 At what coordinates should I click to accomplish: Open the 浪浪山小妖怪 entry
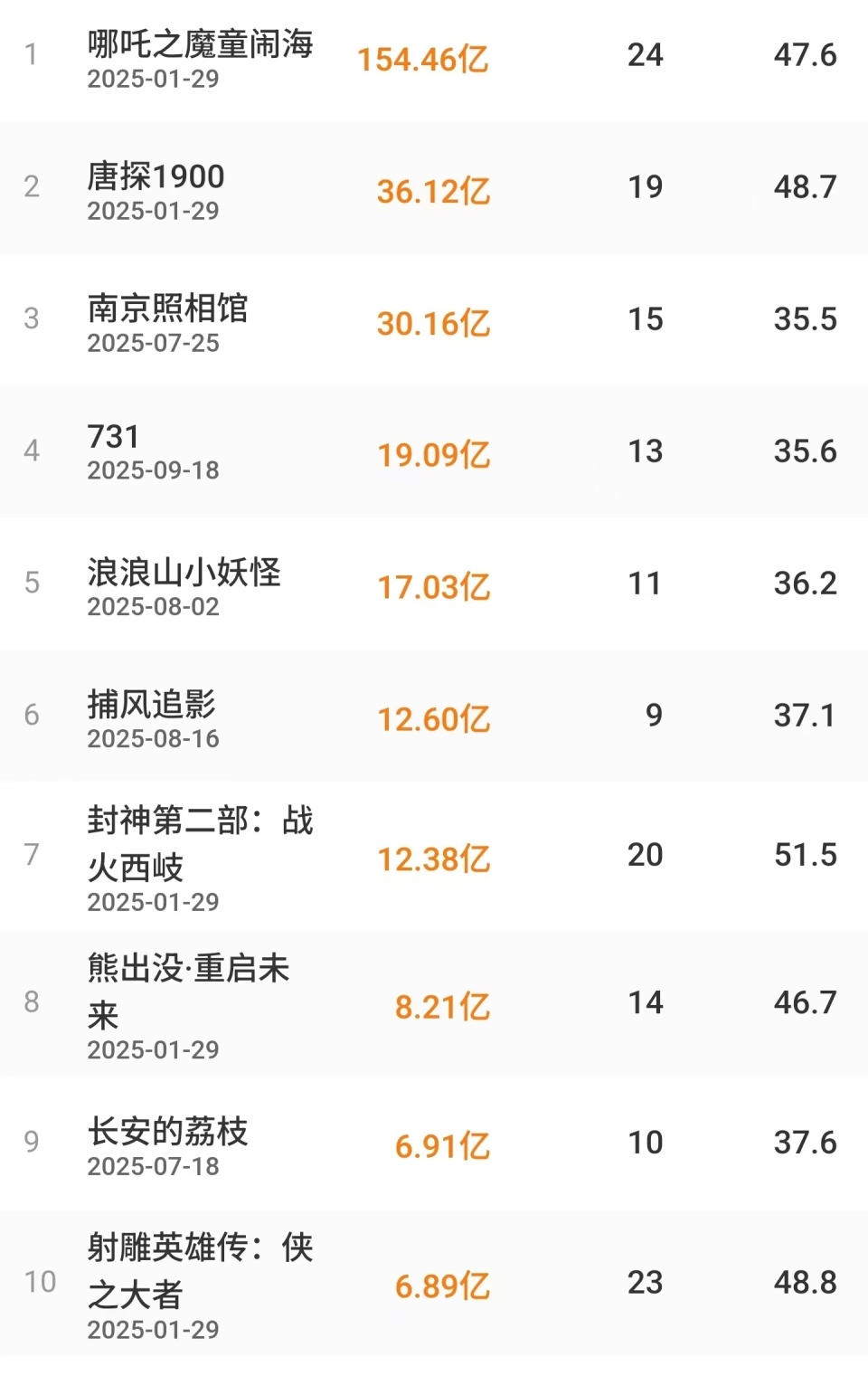[184, 574]
